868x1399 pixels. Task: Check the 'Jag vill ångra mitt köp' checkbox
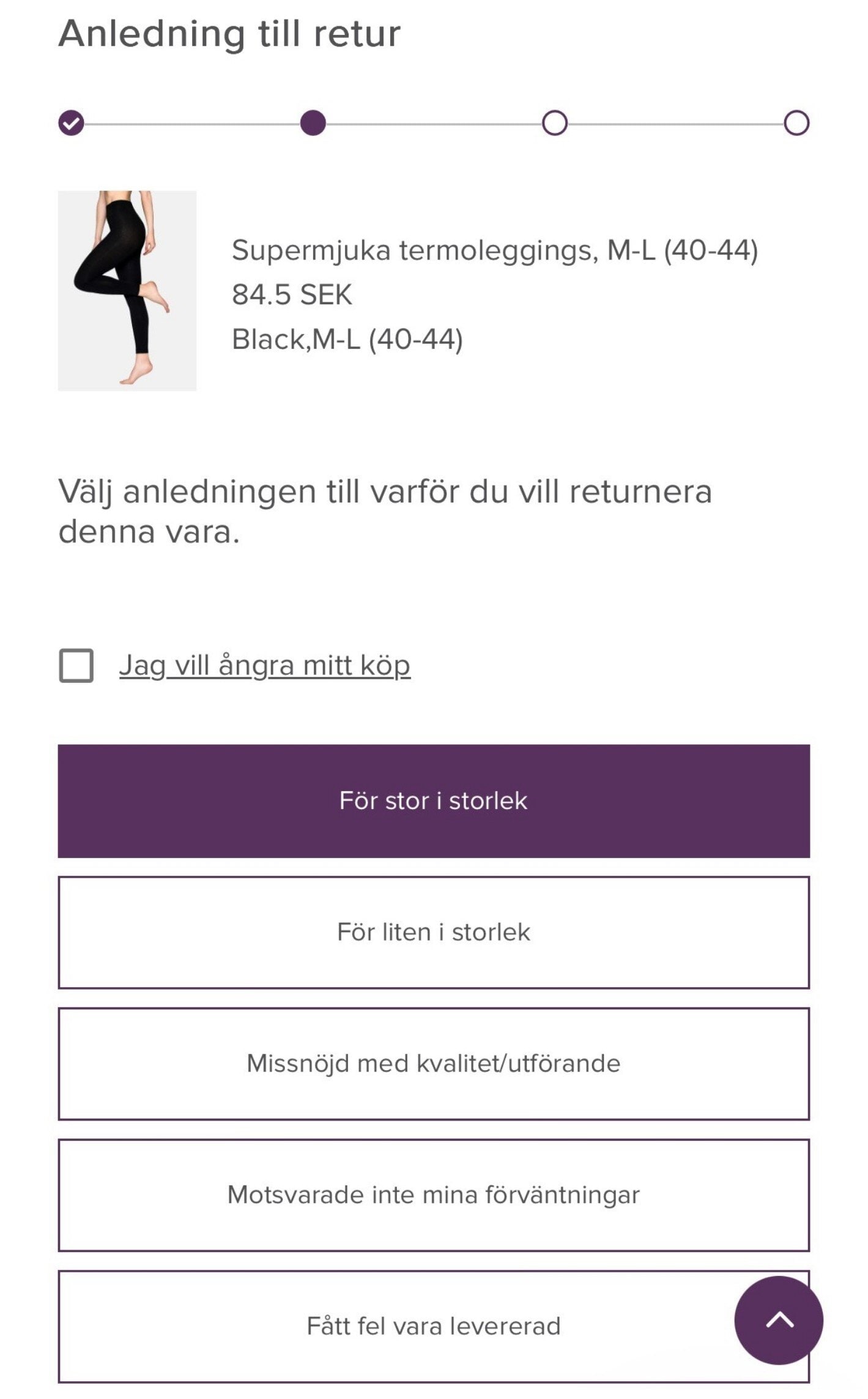[76, 665]
